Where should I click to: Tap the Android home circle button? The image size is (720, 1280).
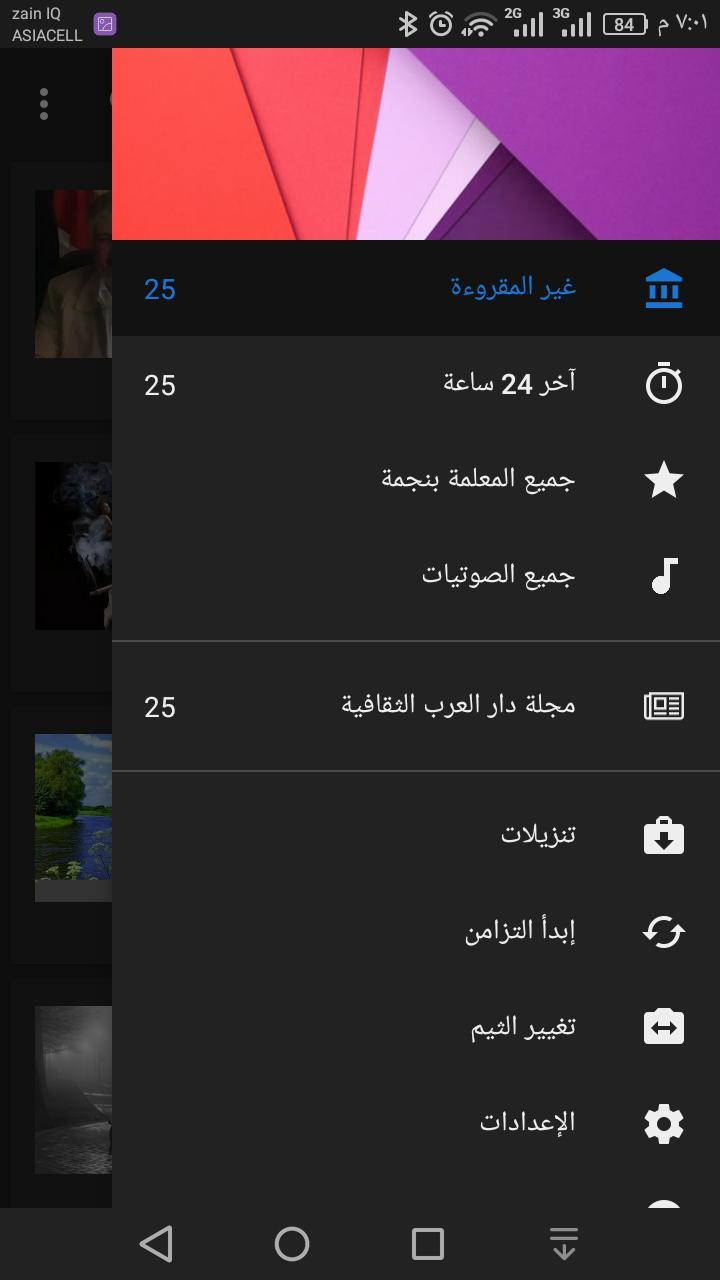[292, 1244]
